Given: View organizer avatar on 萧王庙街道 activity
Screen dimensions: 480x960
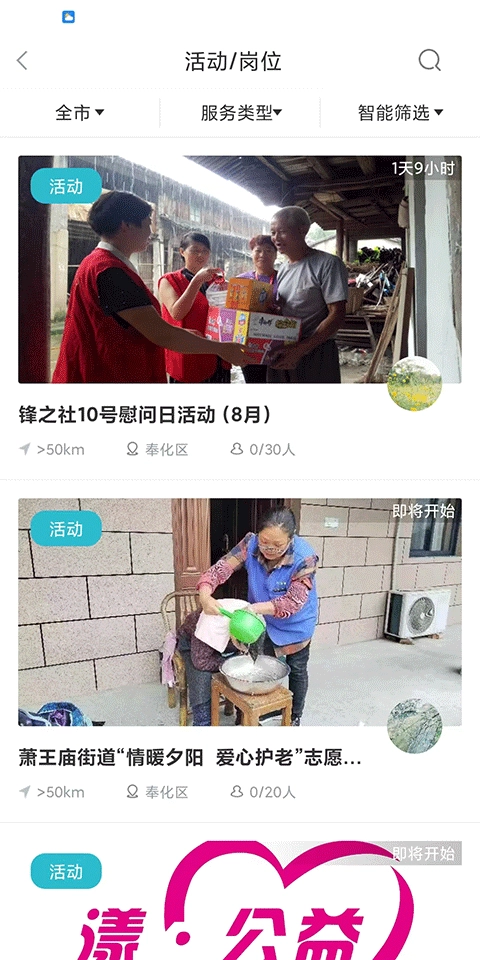Looking at the screenshot, I should click(x=414, y=726).
